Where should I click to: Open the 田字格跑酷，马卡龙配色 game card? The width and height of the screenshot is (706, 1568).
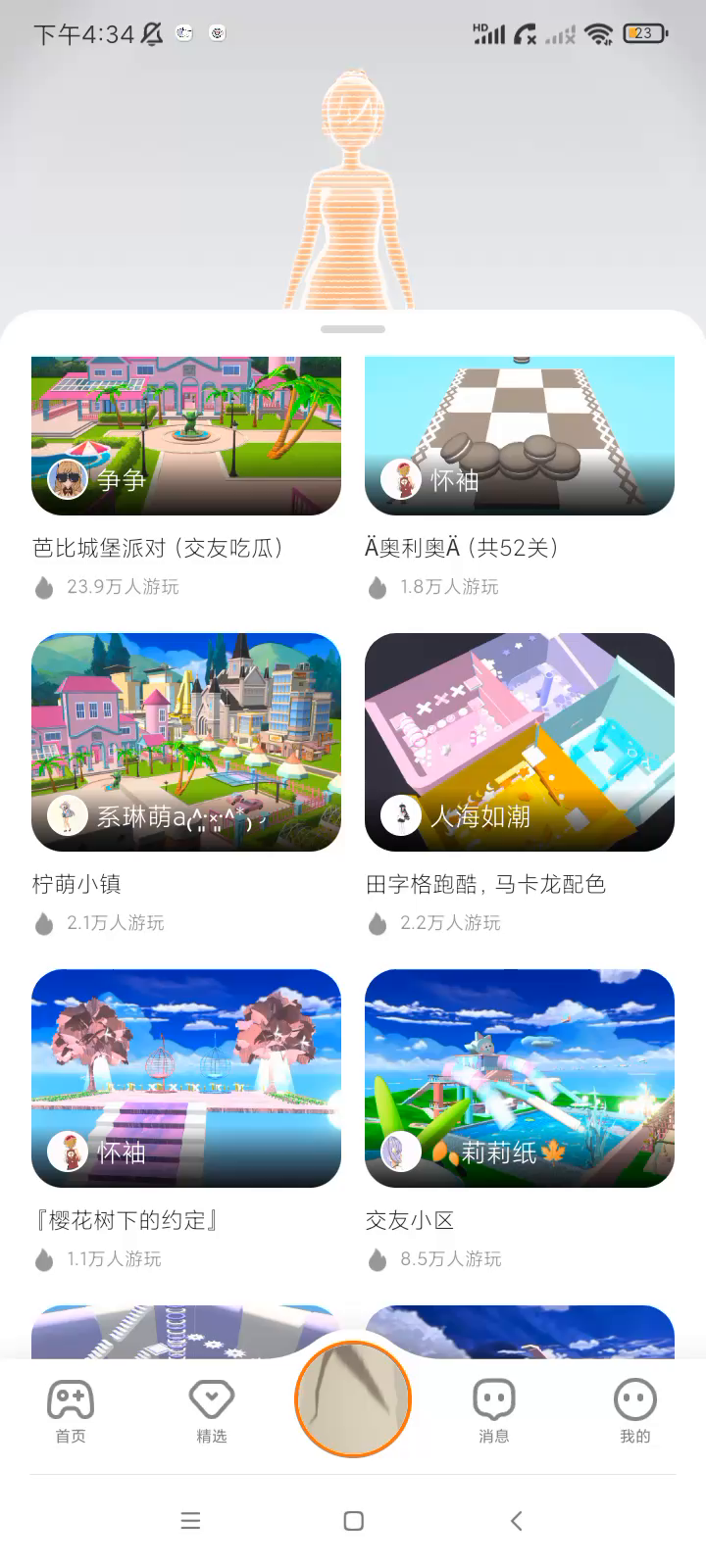(520, 742)
